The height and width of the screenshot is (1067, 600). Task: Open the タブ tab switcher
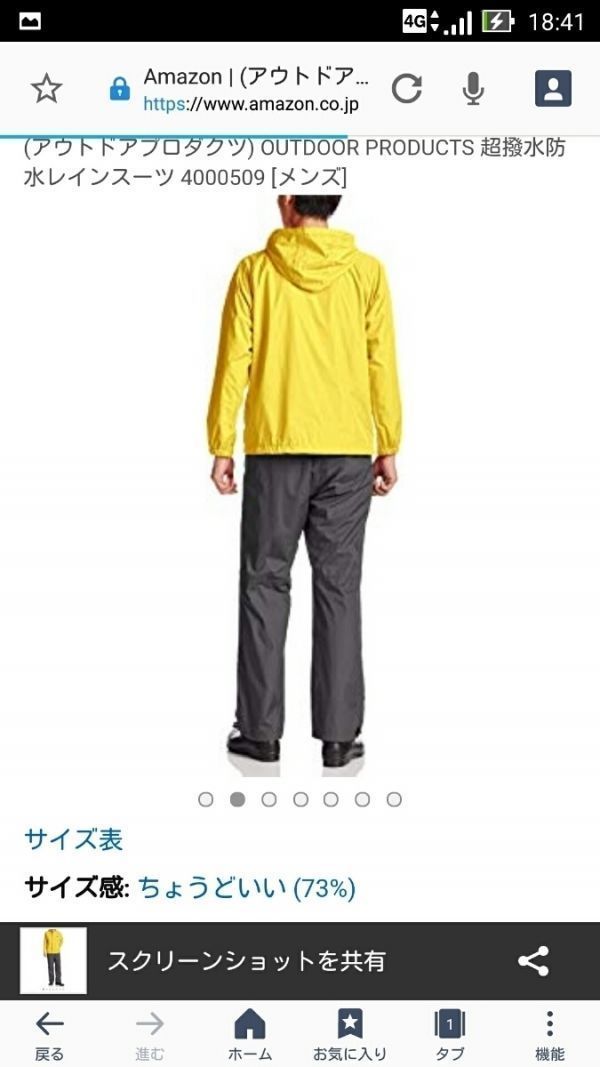tap(450, 1034)
